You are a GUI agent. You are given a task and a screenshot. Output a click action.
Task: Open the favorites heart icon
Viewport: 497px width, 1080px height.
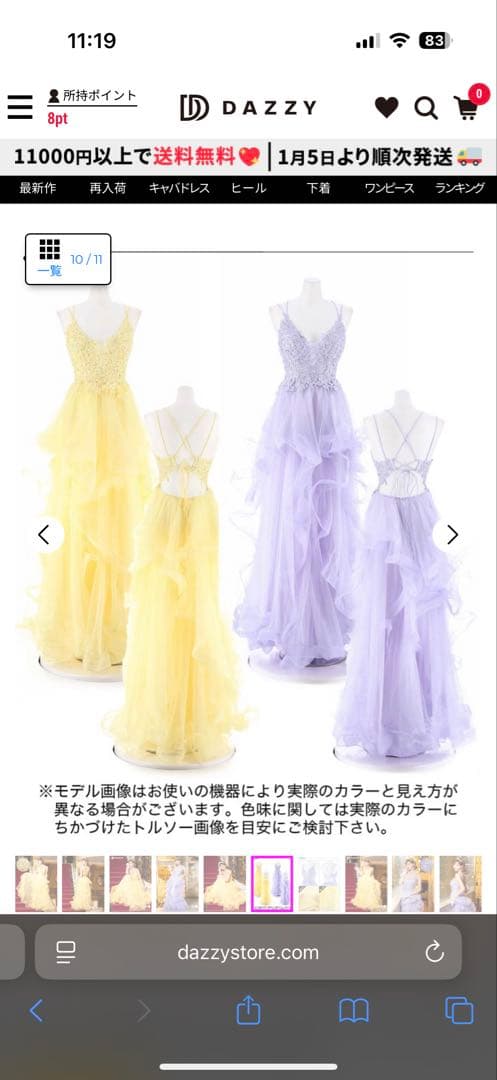tap(386, 107)
